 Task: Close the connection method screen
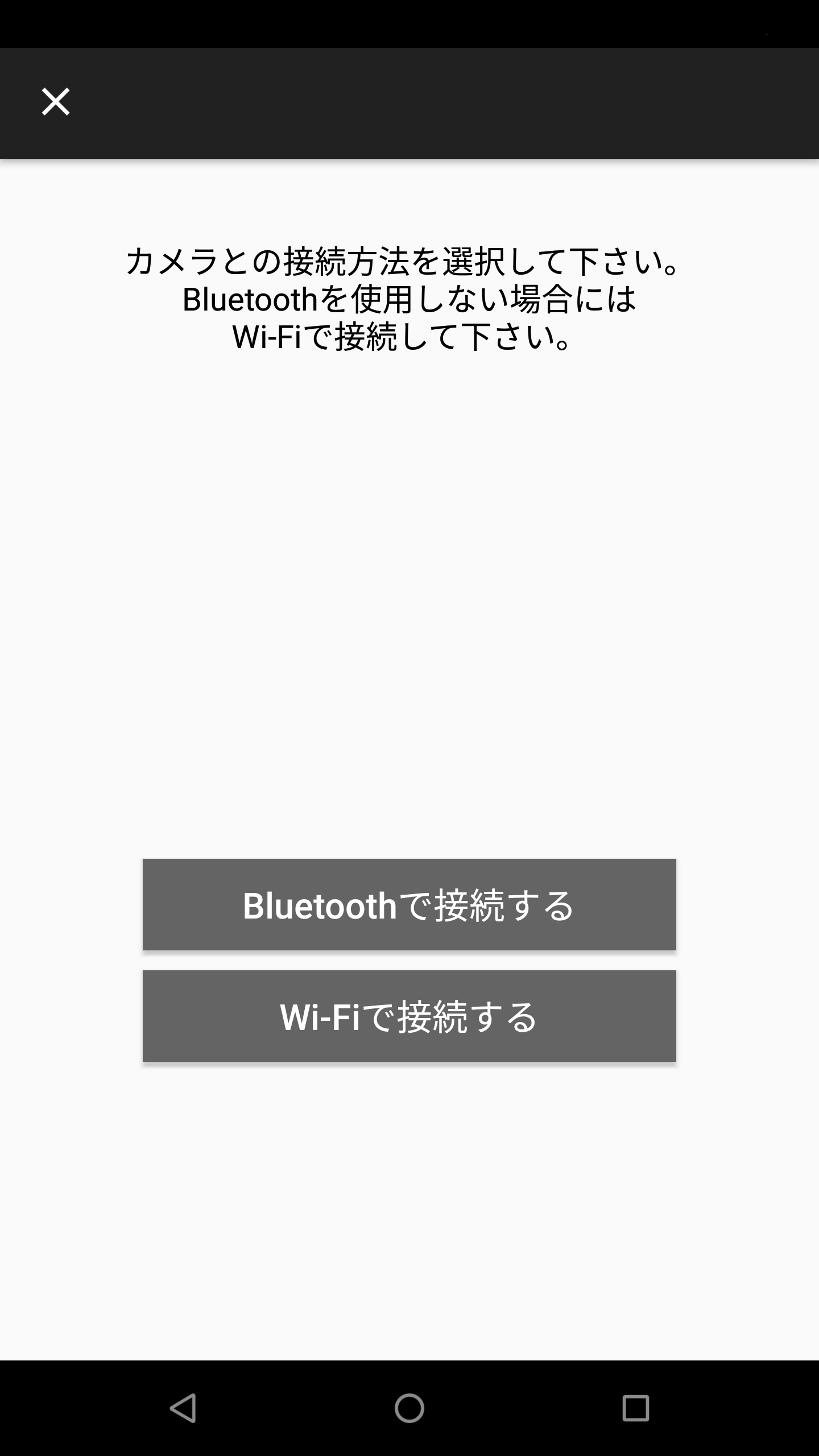(56, 102)
